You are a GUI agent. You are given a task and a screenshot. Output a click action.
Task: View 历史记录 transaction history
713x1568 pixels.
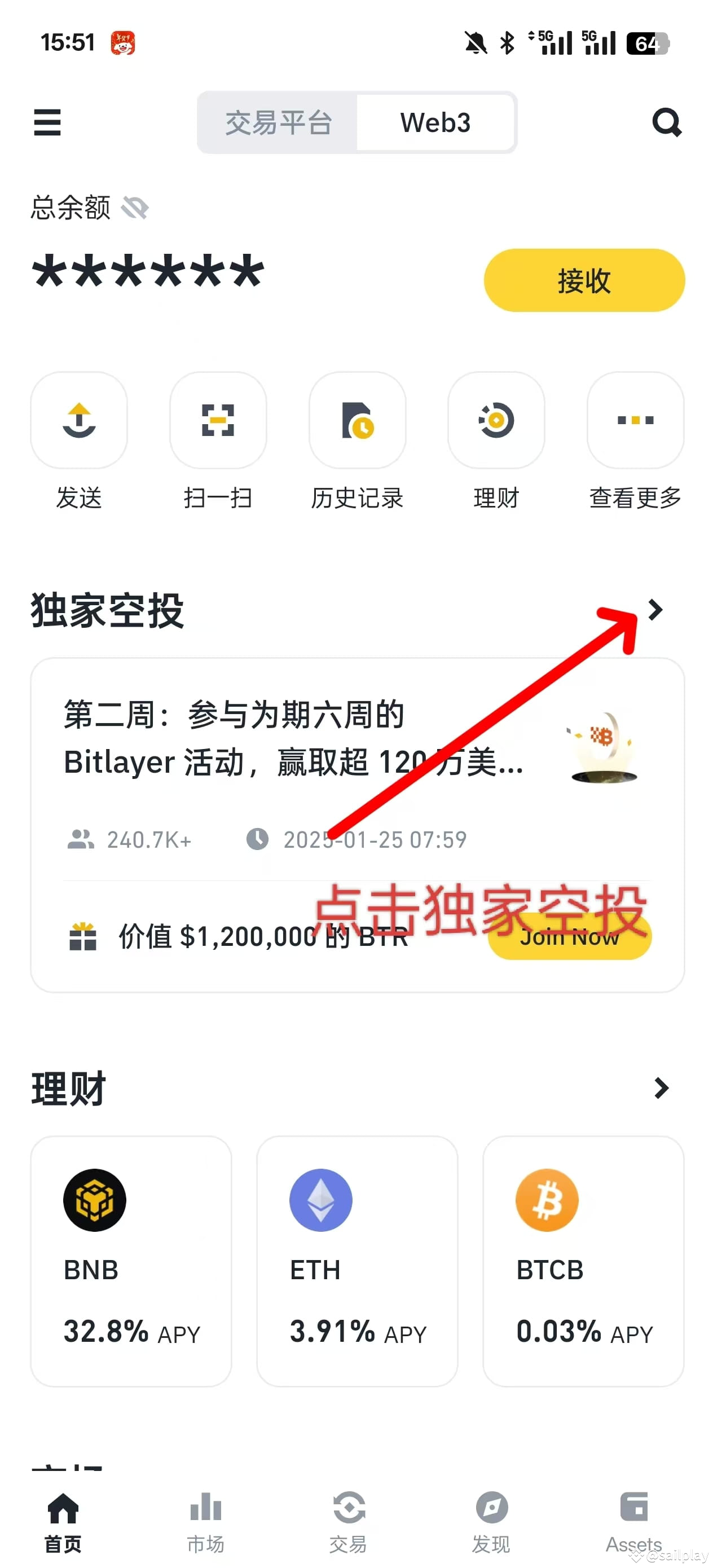[x=358, y=421]
